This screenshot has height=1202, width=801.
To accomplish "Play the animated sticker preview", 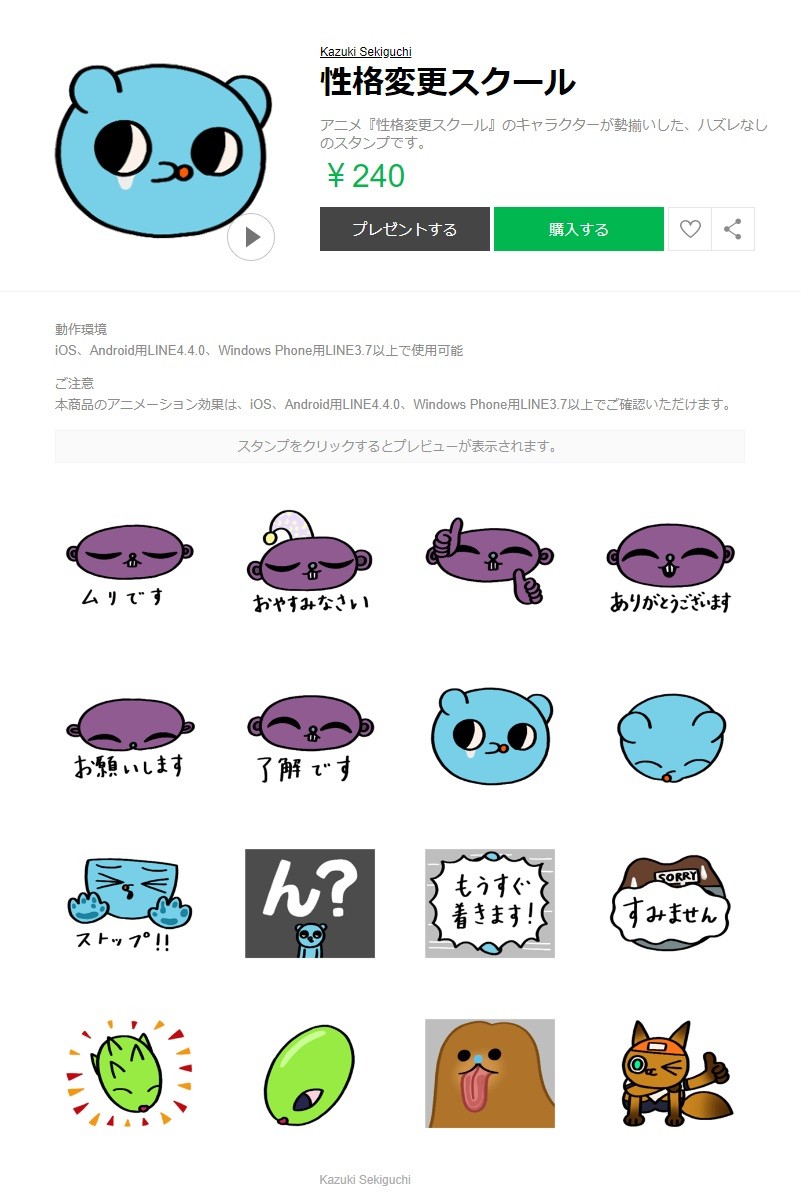I will tap(251, 237).
